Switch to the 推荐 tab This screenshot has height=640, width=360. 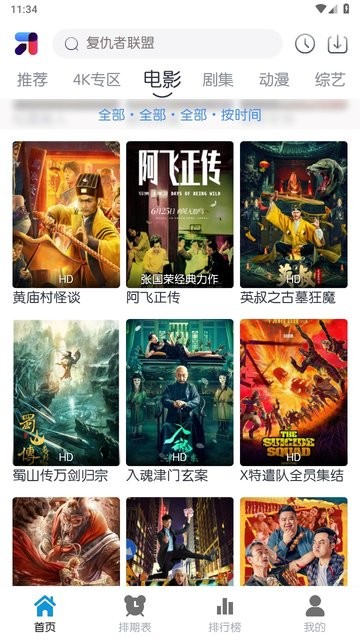(32, 80)
